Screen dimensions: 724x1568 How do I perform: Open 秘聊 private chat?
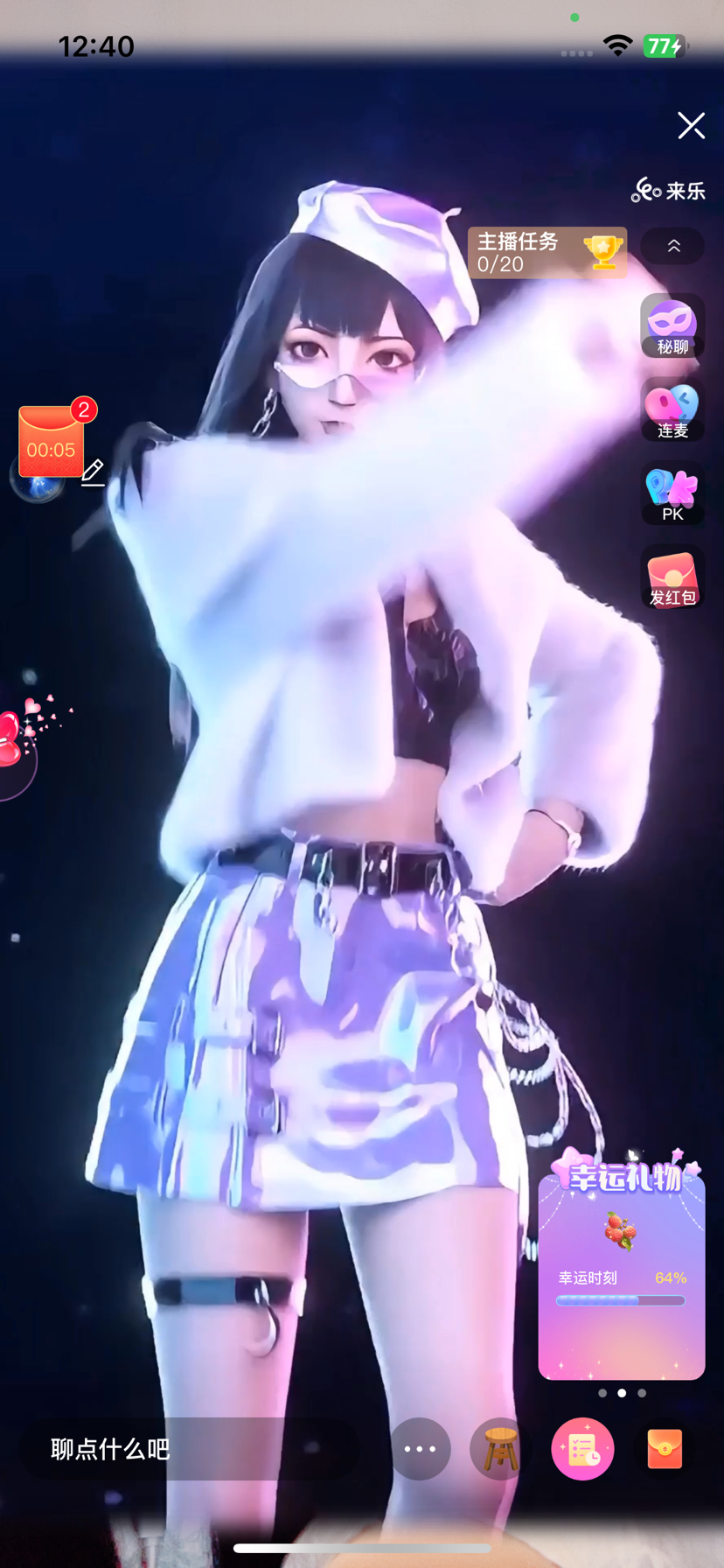672,325
